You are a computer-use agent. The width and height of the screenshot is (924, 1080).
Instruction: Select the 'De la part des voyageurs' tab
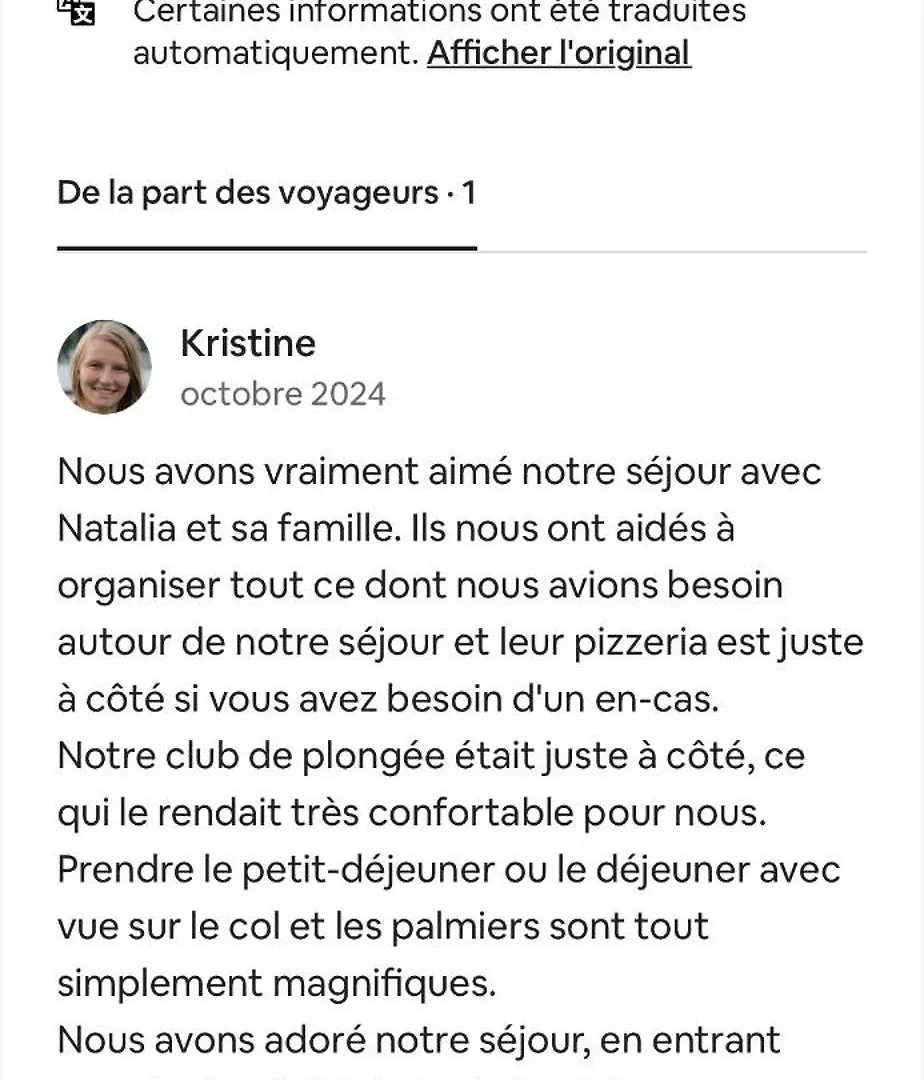click(266, 193)
